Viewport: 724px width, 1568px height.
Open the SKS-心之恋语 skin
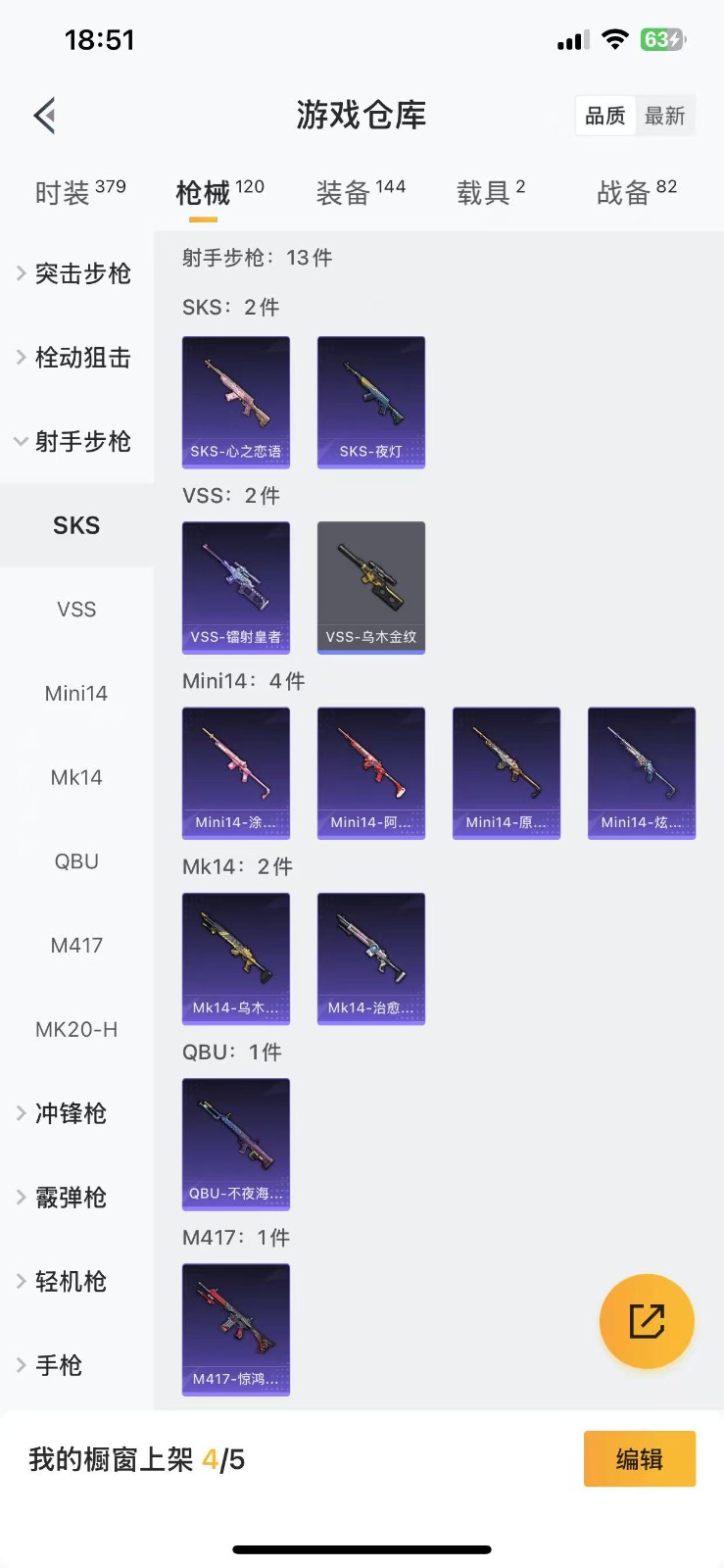(x=236, y=402)
